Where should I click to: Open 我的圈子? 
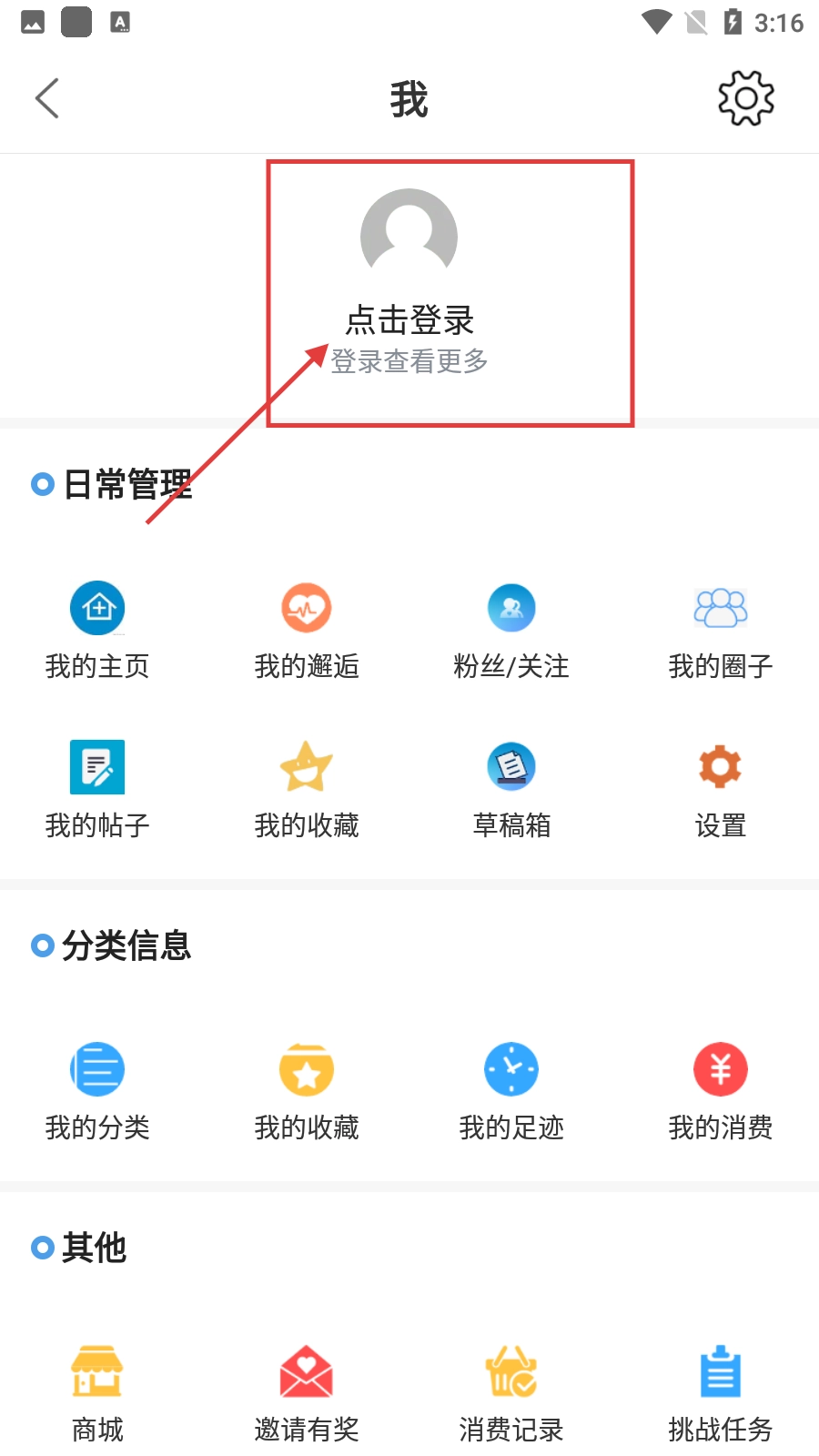(x=721, y=630)
